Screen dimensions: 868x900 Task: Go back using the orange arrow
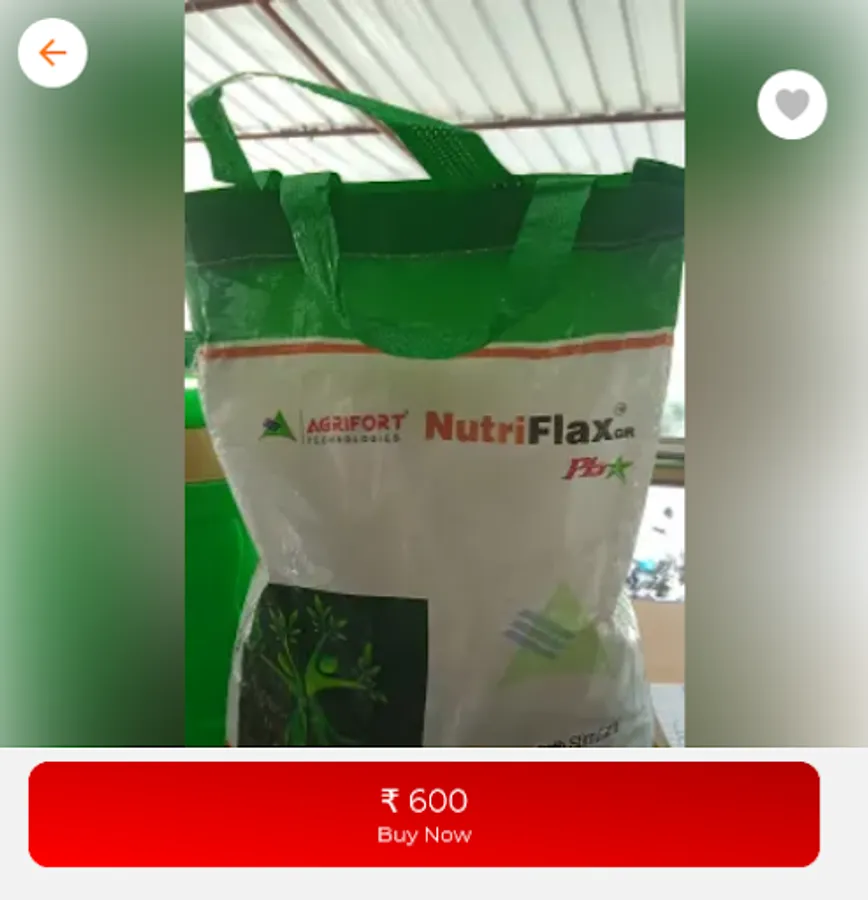click(x=52, y=53)
